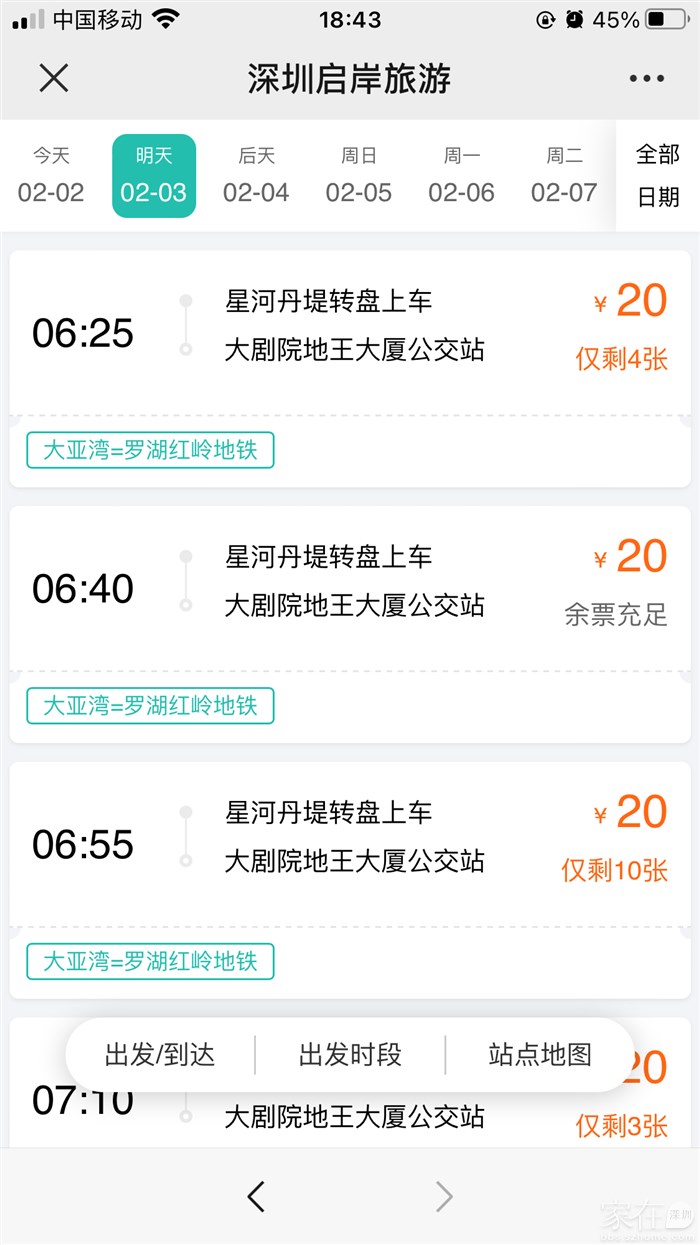Choose 周日 02-05 date

(x=359, y=176)
